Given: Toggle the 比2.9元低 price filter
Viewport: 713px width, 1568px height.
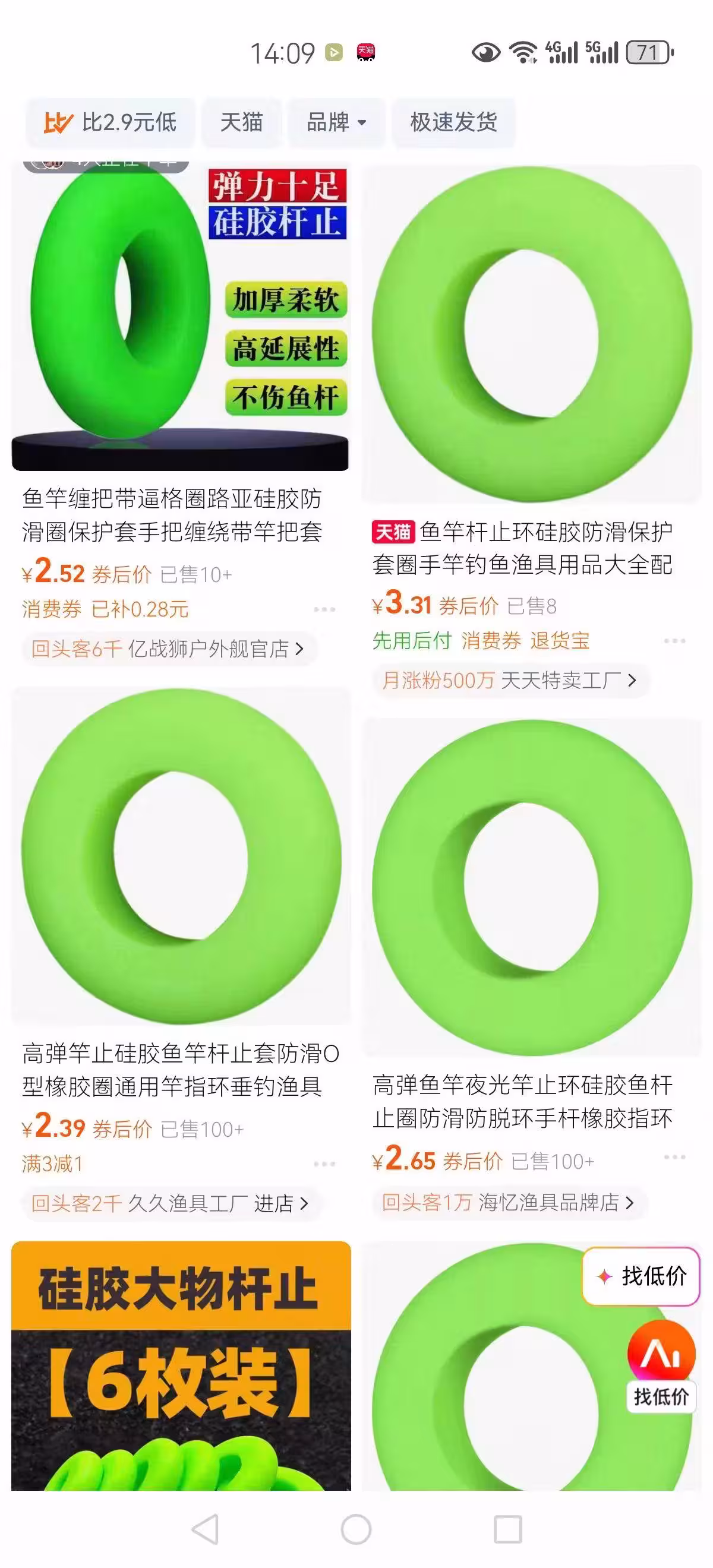Looking at the screenshot, I should tap(110, 123).
